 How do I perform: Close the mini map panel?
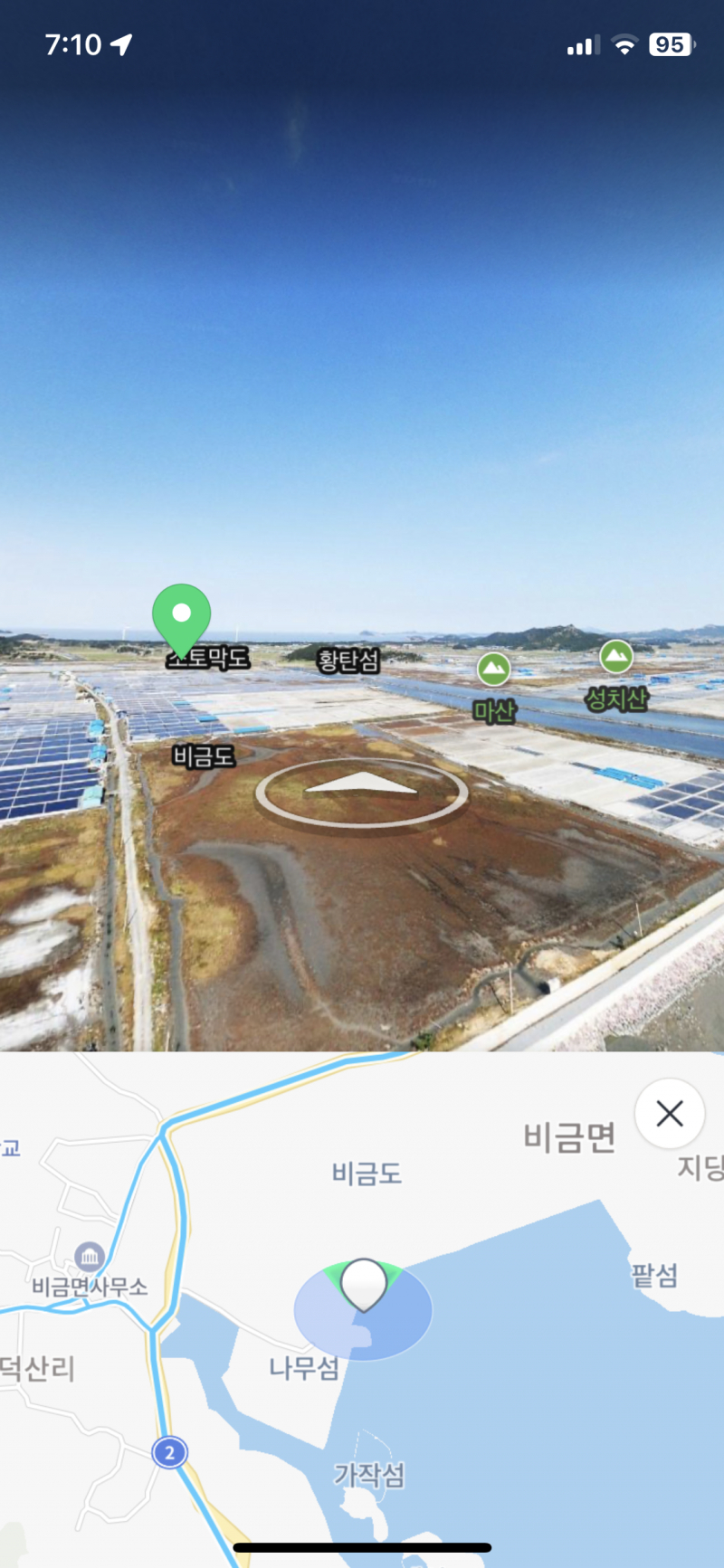(x=670, y=1113)
